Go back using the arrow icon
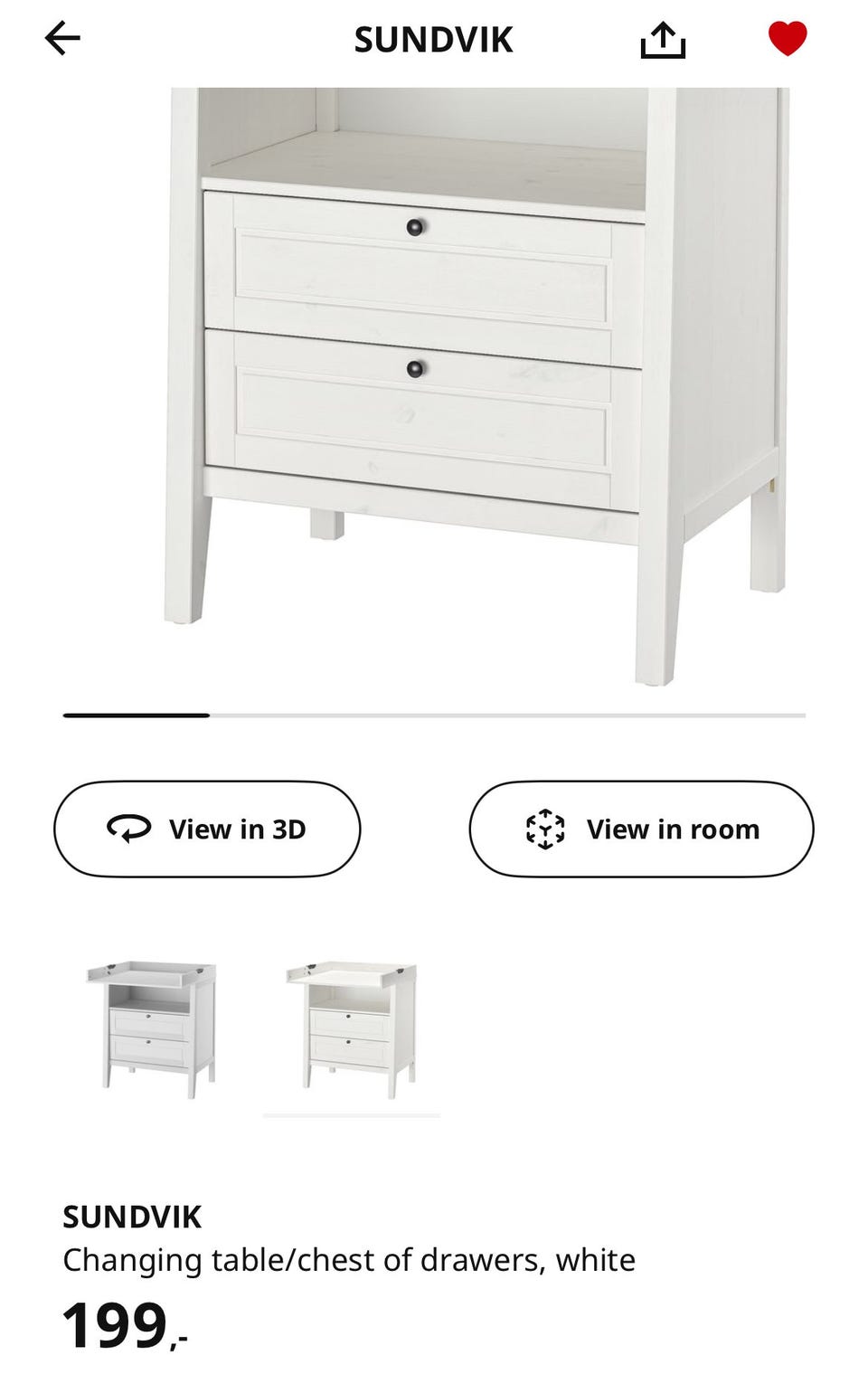The image size is (868, 1374). click(x=62, y=39)
